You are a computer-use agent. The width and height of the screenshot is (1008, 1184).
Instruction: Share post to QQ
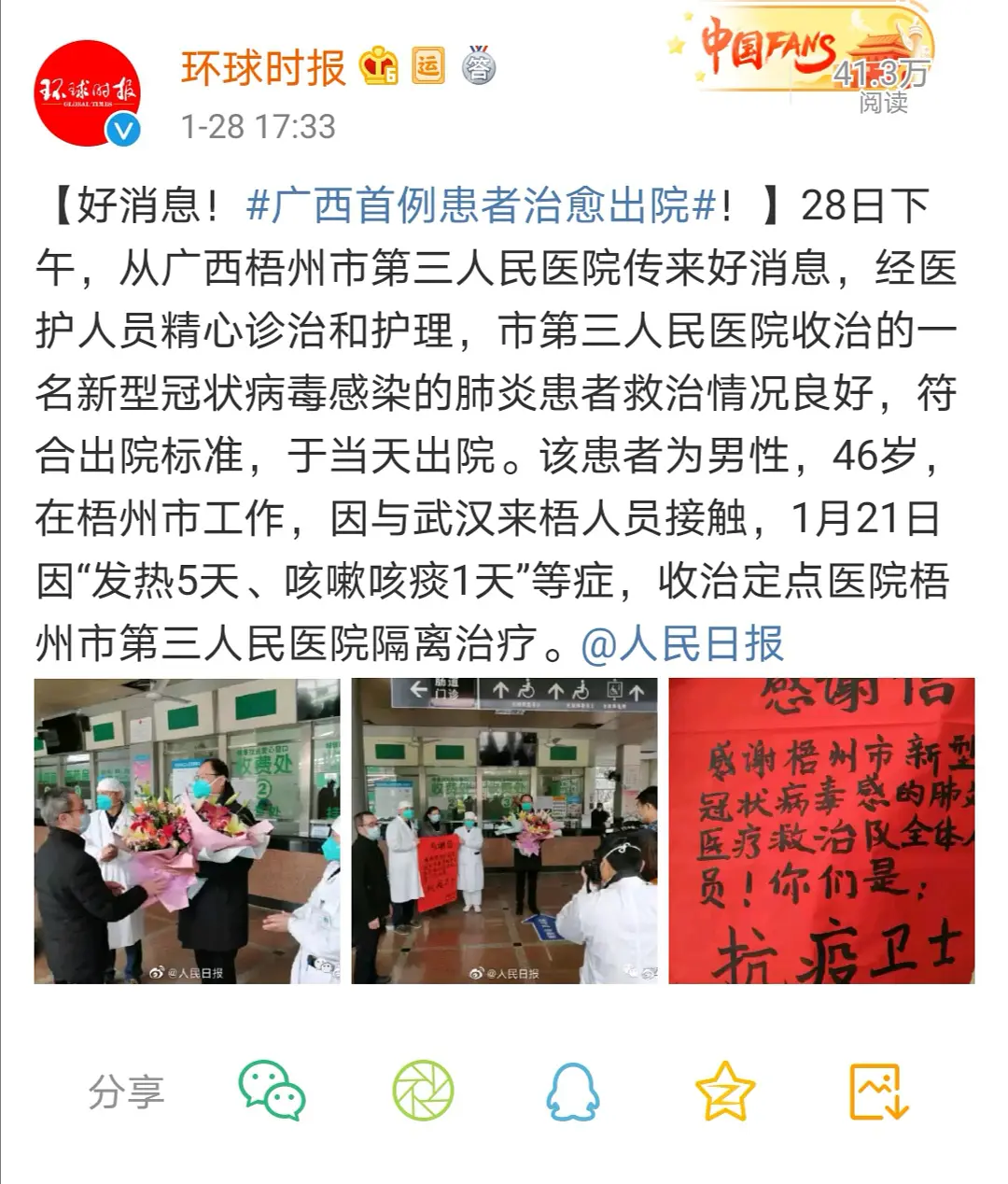click(572, 1090)
